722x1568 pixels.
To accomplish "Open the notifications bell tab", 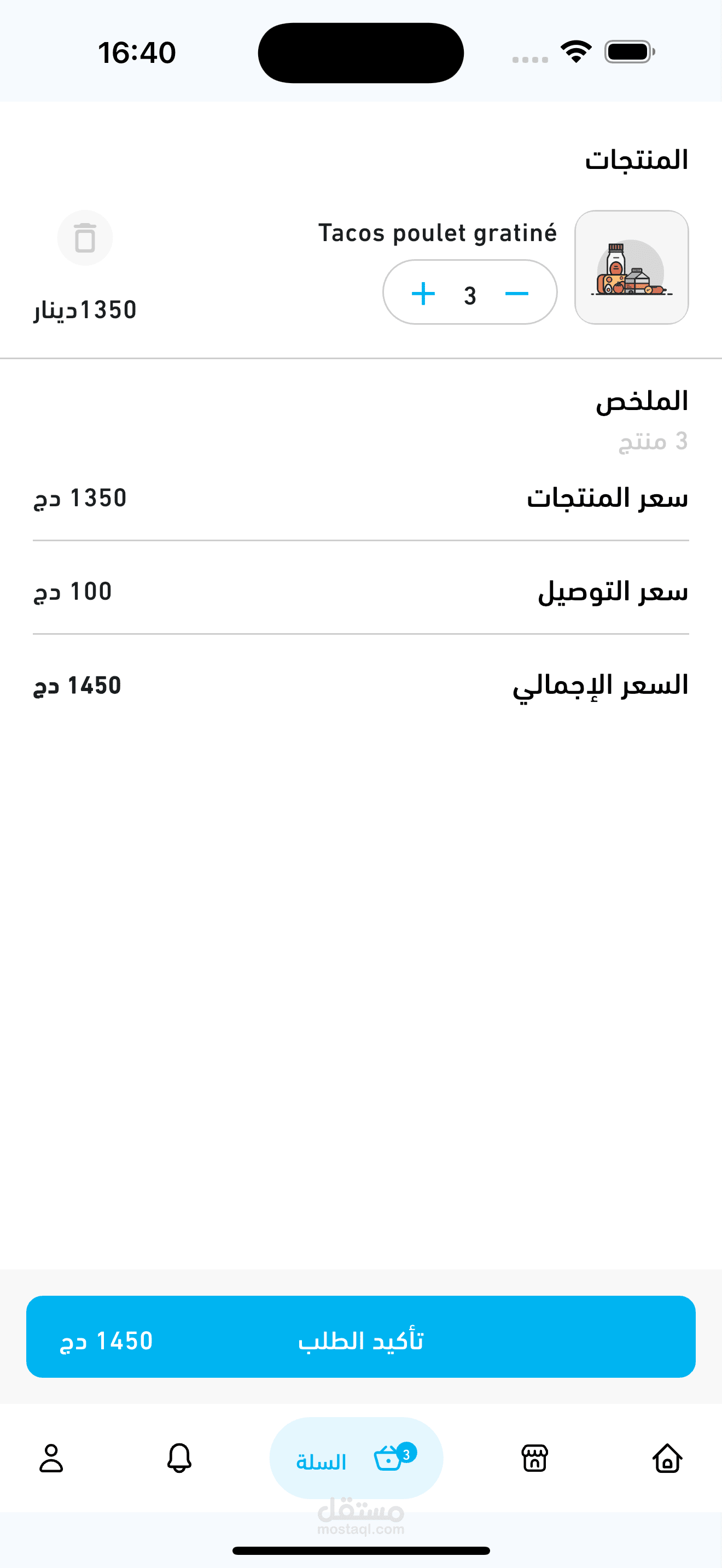I will (x=179, y=1459).
